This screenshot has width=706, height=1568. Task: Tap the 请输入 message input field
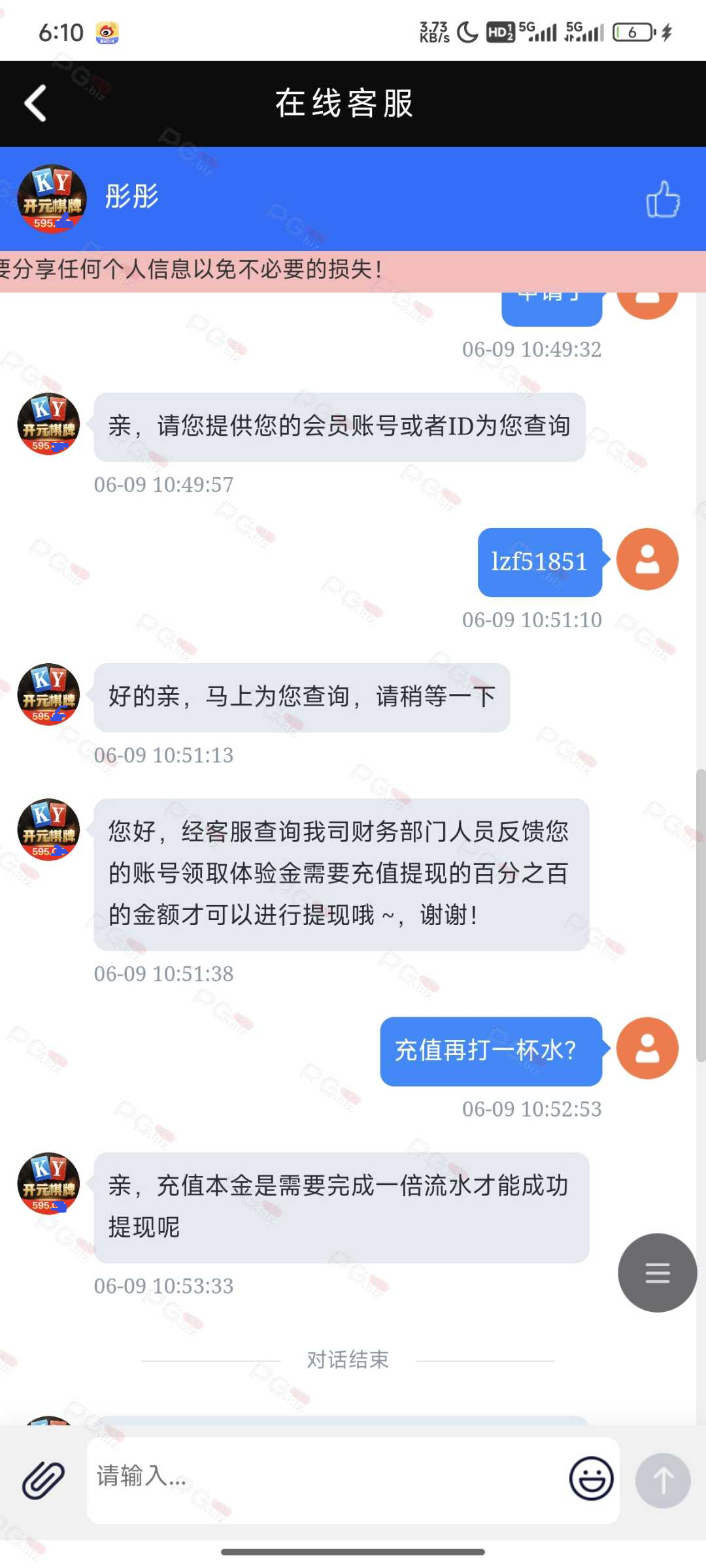coord(326,1480)
